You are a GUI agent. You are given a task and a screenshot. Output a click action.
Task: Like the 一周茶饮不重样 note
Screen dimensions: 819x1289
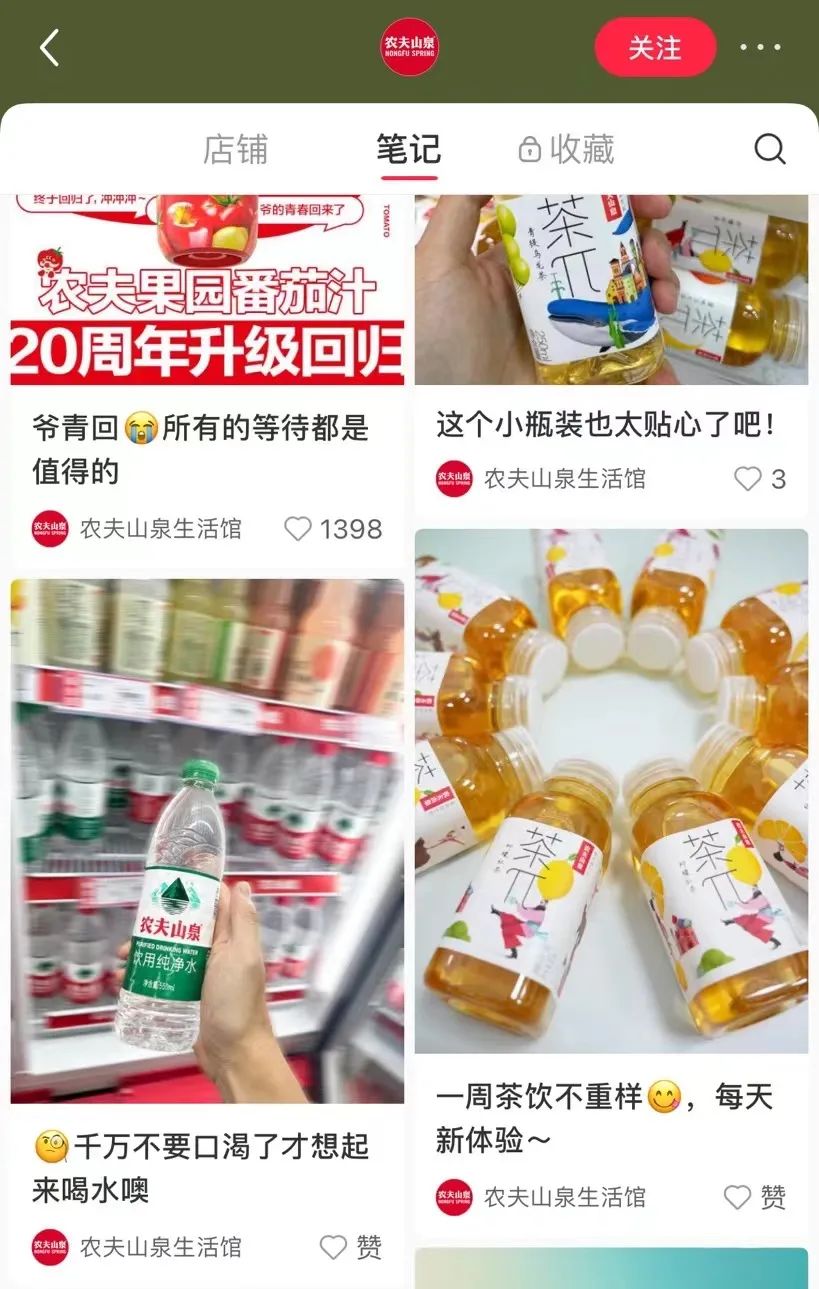pos(738,1197)
